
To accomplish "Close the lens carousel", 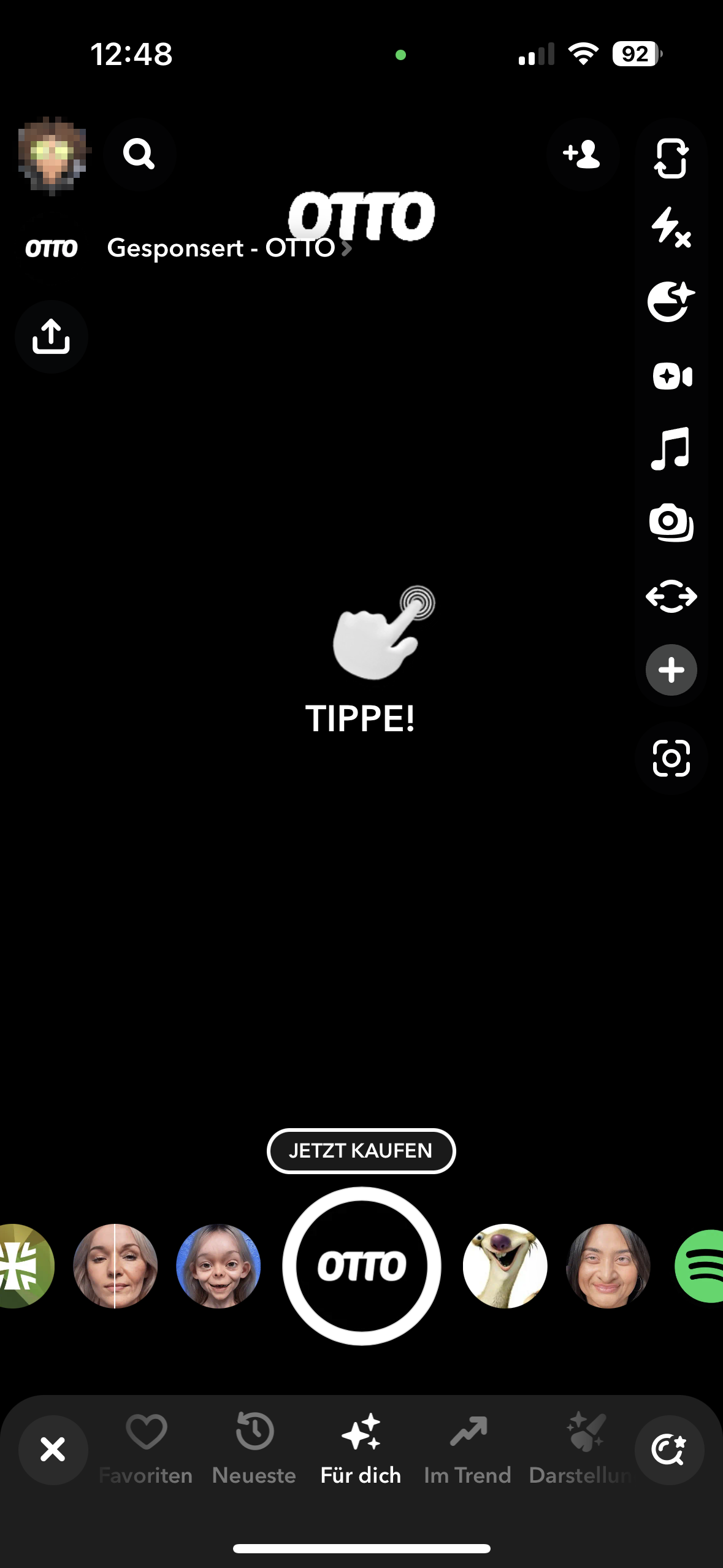I will coord(53,1450).
